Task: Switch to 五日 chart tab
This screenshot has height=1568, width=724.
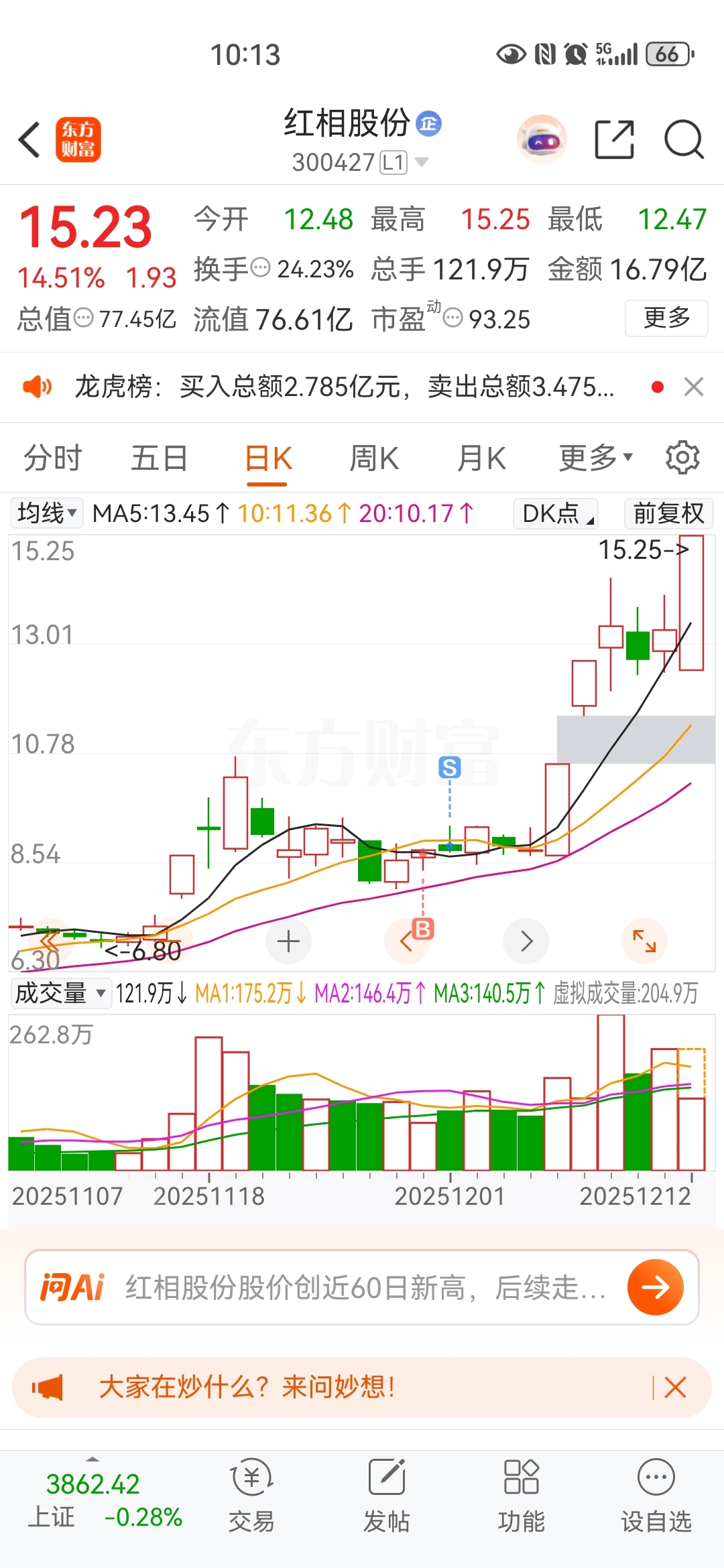Action: coord(159,459)
